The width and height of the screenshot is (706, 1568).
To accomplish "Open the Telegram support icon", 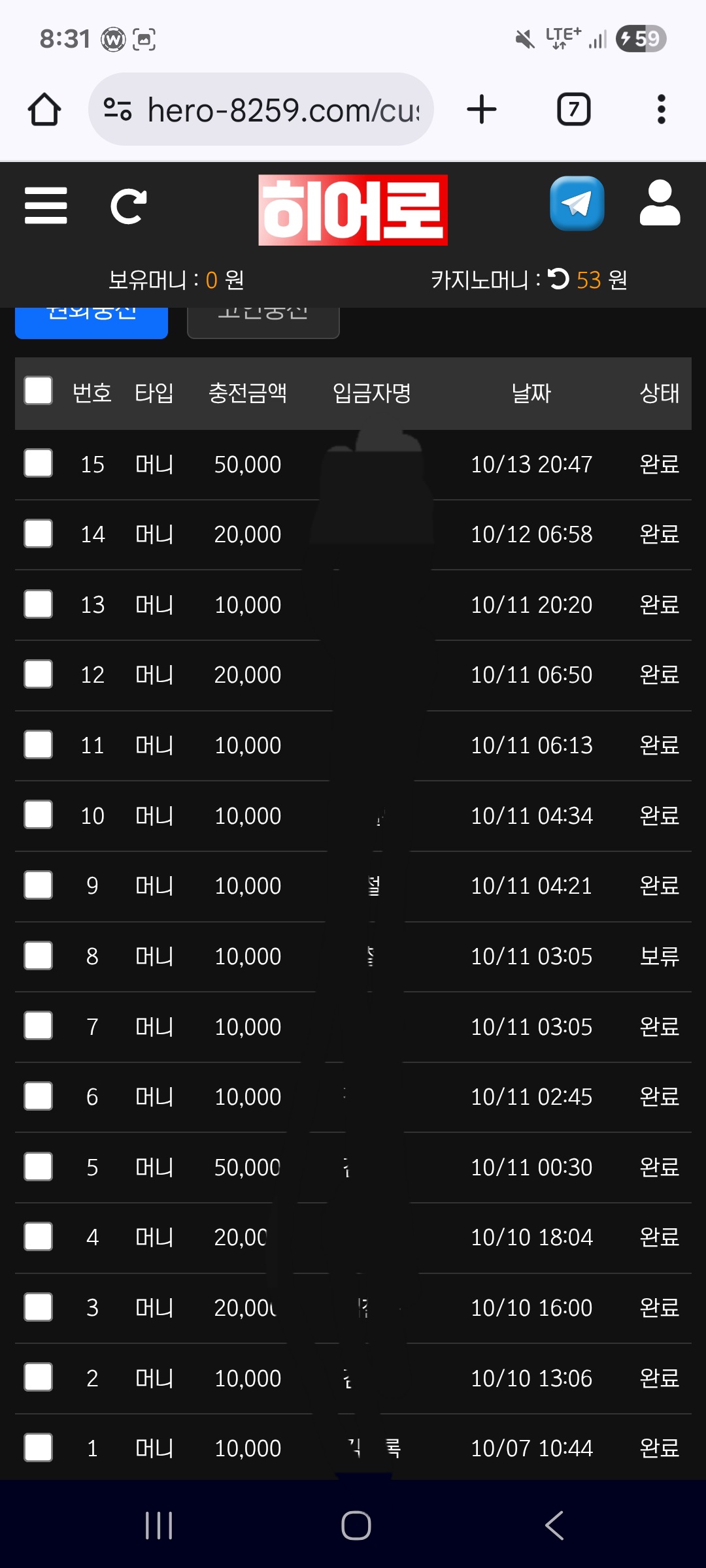I will click(577, 204).
